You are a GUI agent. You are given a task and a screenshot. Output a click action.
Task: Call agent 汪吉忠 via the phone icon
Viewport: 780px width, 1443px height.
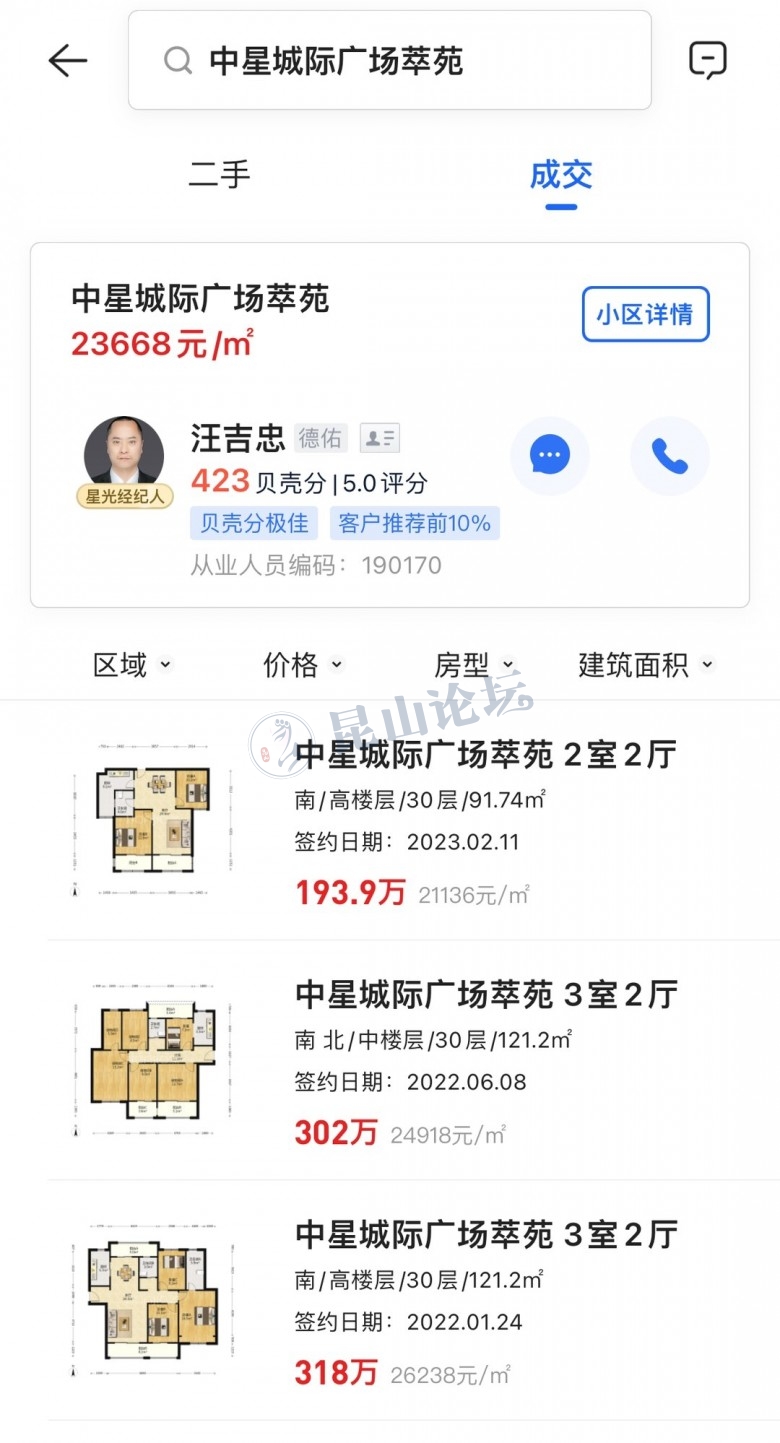(669, 456)
